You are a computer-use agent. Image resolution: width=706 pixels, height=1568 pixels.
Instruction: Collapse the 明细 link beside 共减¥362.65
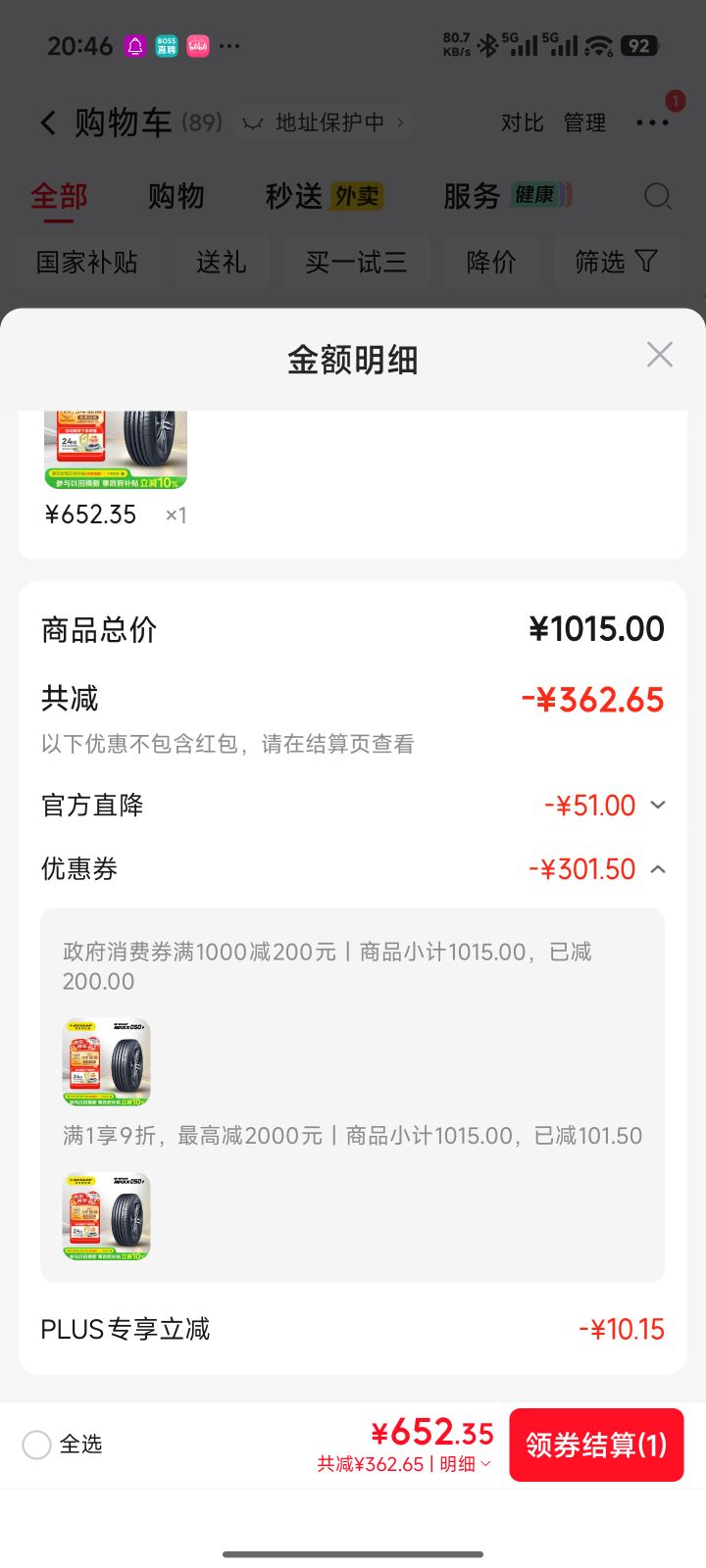point(465,1464)
